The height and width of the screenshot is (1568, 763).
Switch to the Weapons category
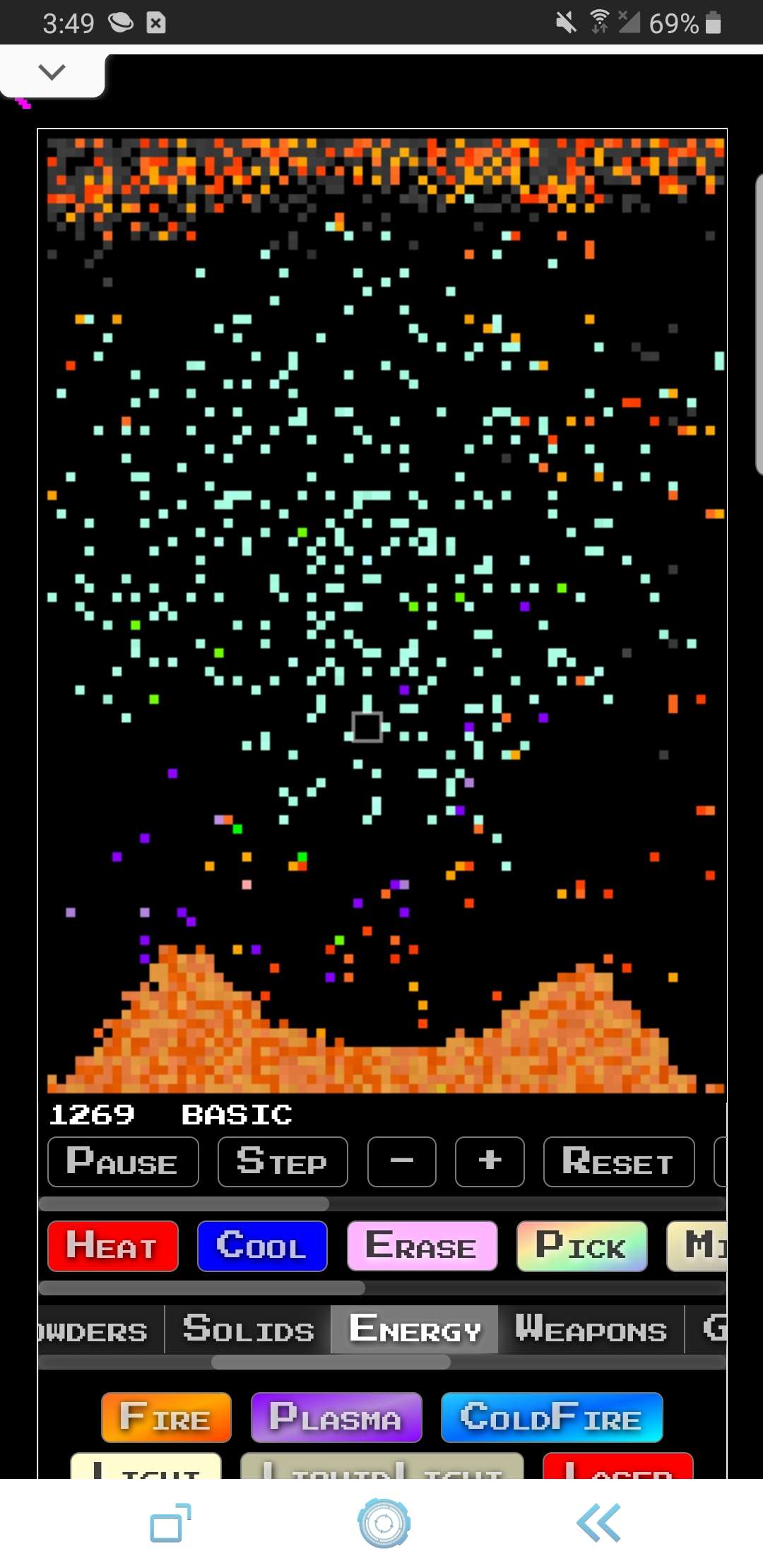[x=591, y=1330]
